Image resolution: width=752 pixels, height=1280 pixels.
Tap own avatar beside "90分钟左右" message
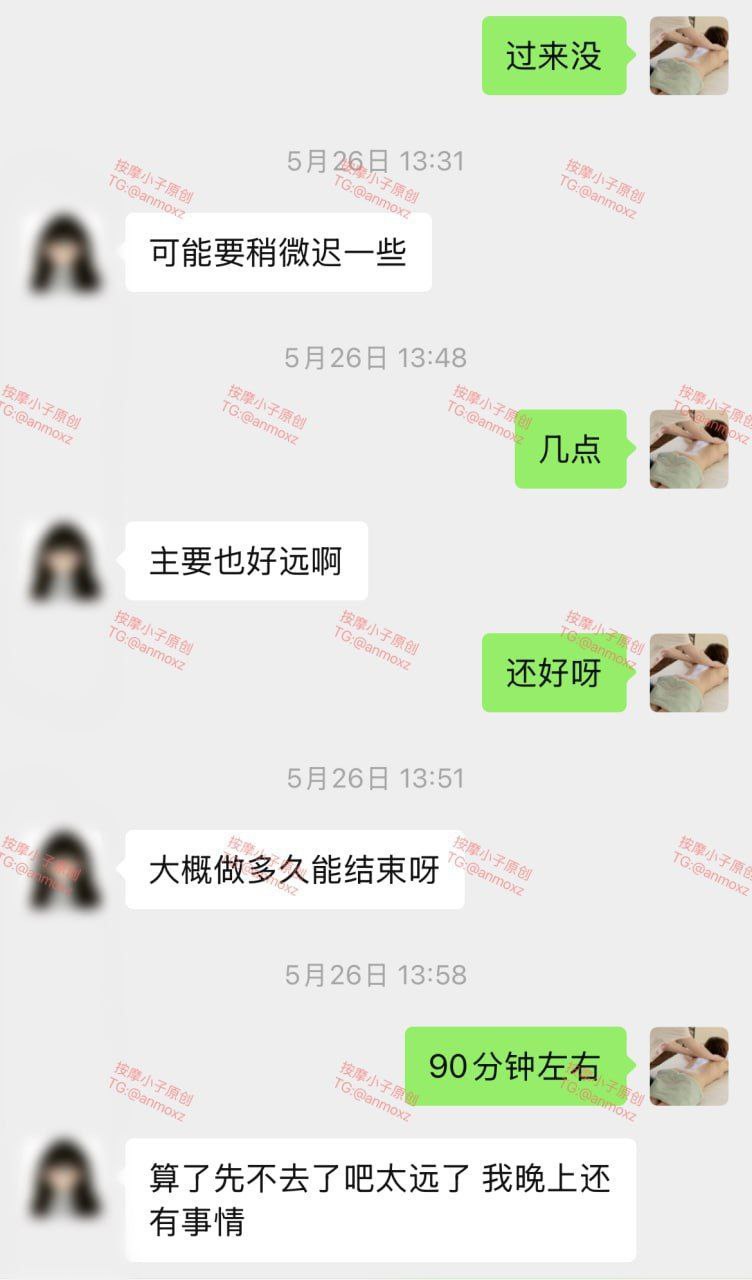pos(689,1066)
